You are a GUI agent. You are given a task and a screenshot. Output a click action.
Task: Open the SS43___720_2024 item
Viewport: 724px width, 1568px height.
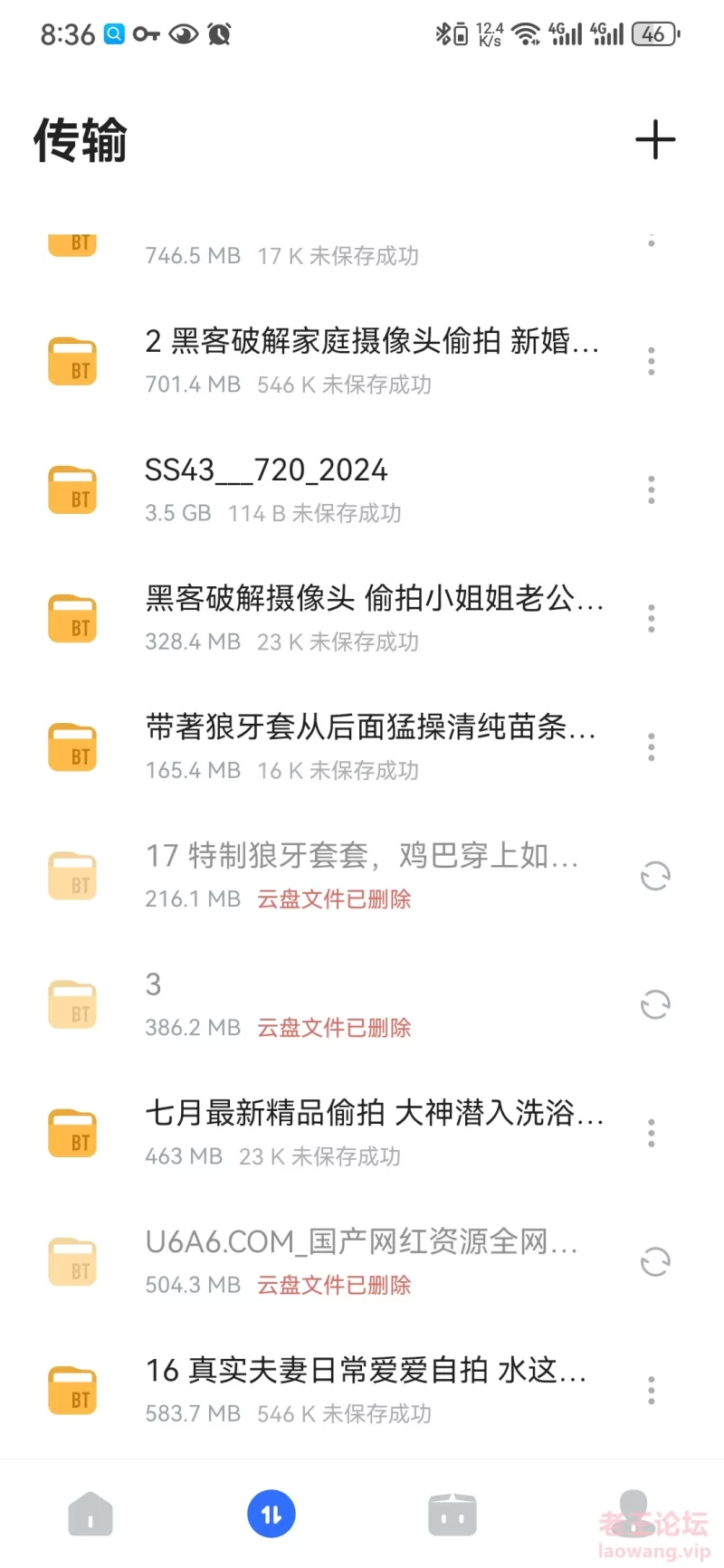point(362,489)
